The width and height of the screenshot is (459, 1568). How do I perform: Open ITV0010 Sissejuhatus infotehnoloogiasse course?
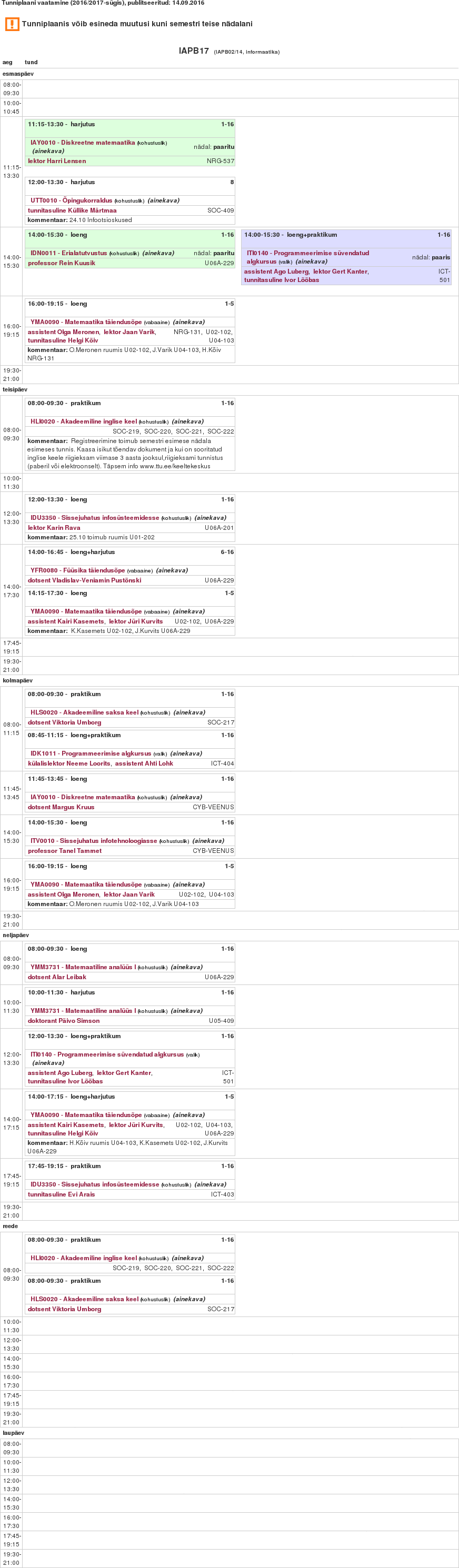[93, 841]
